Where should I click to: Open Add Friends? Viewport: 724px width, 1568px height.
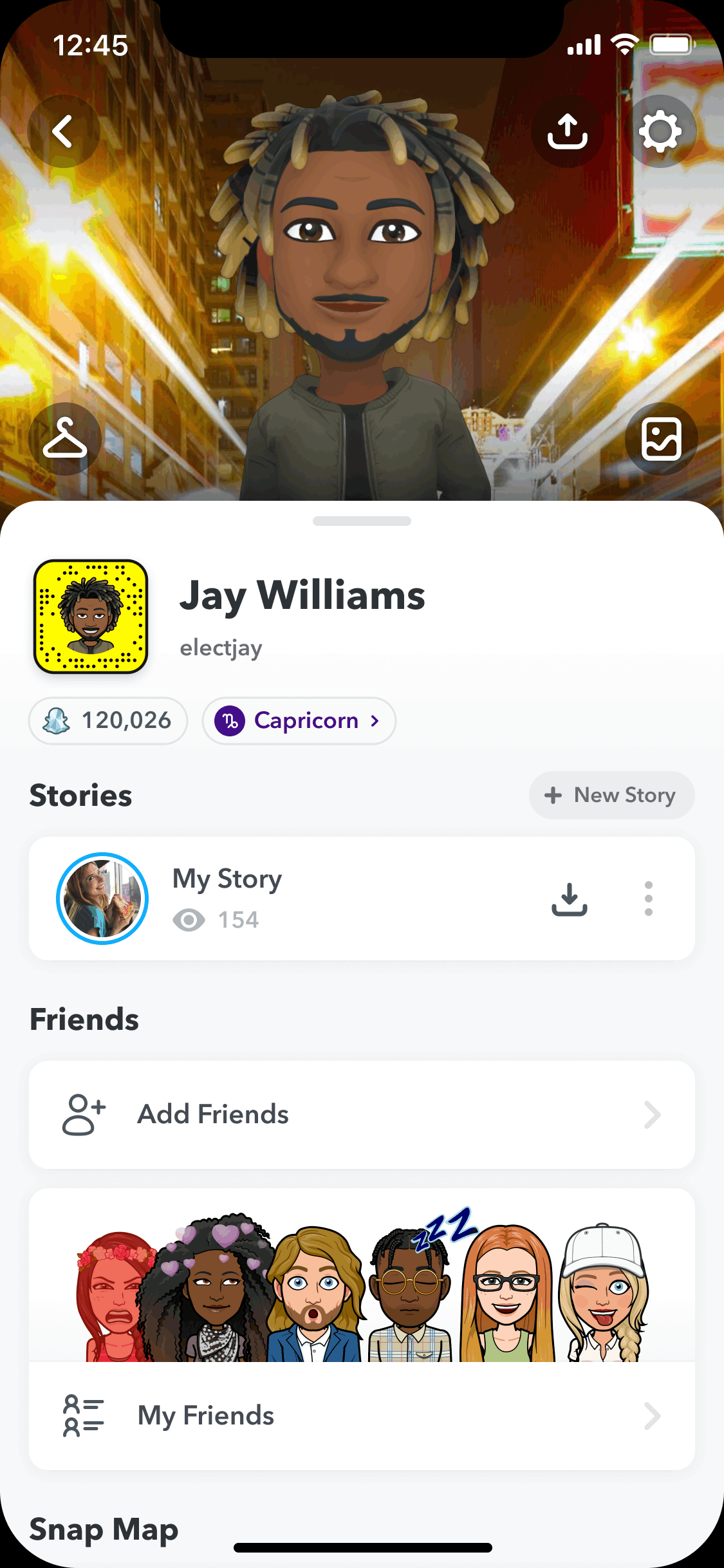(362, 1115)
